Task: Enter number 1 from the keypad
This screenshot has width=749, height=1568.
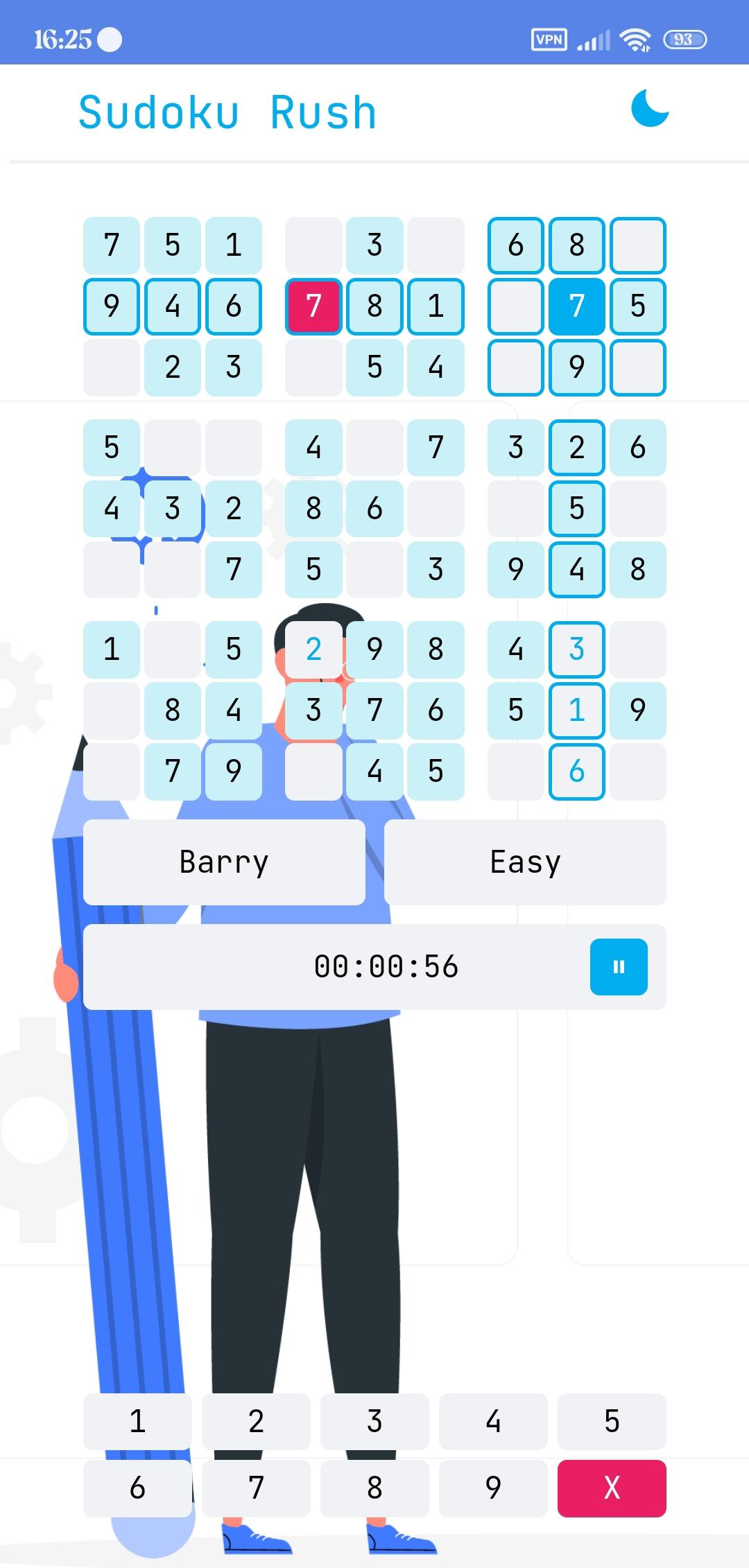Action: [137, 1421]
